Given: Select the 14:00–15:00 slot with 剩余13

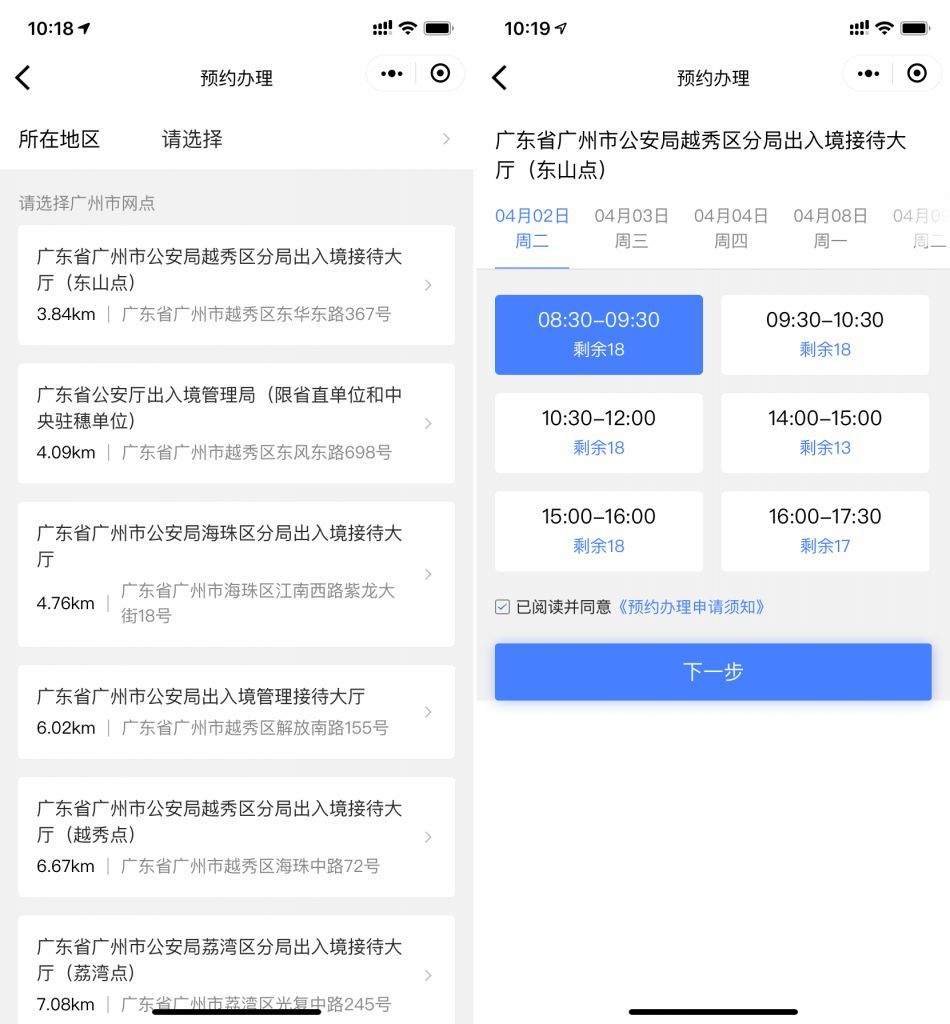Looking at the screenshot, I should point(824,432).
